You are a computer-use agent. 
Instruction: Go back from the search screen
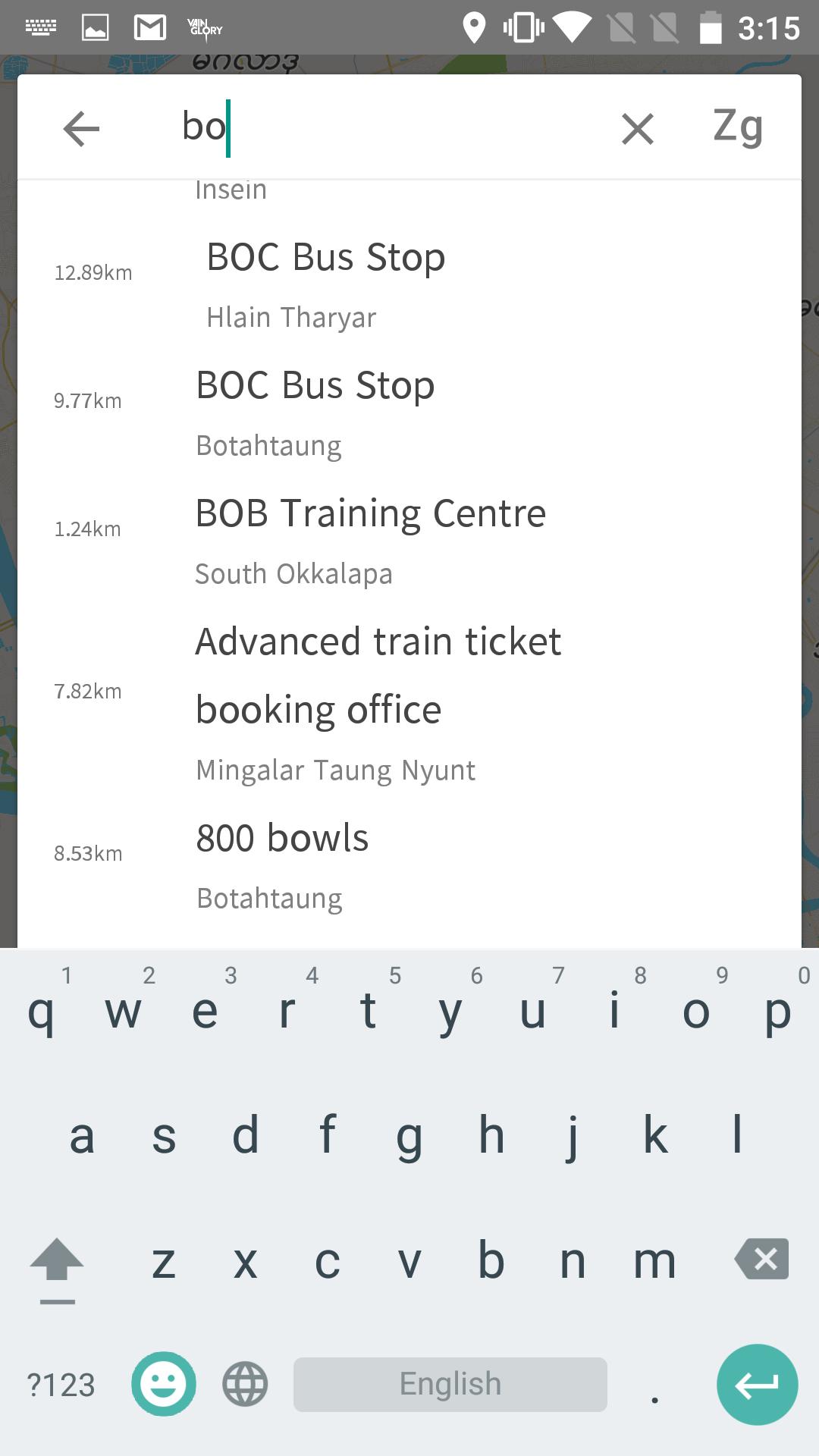pos(81,128)
